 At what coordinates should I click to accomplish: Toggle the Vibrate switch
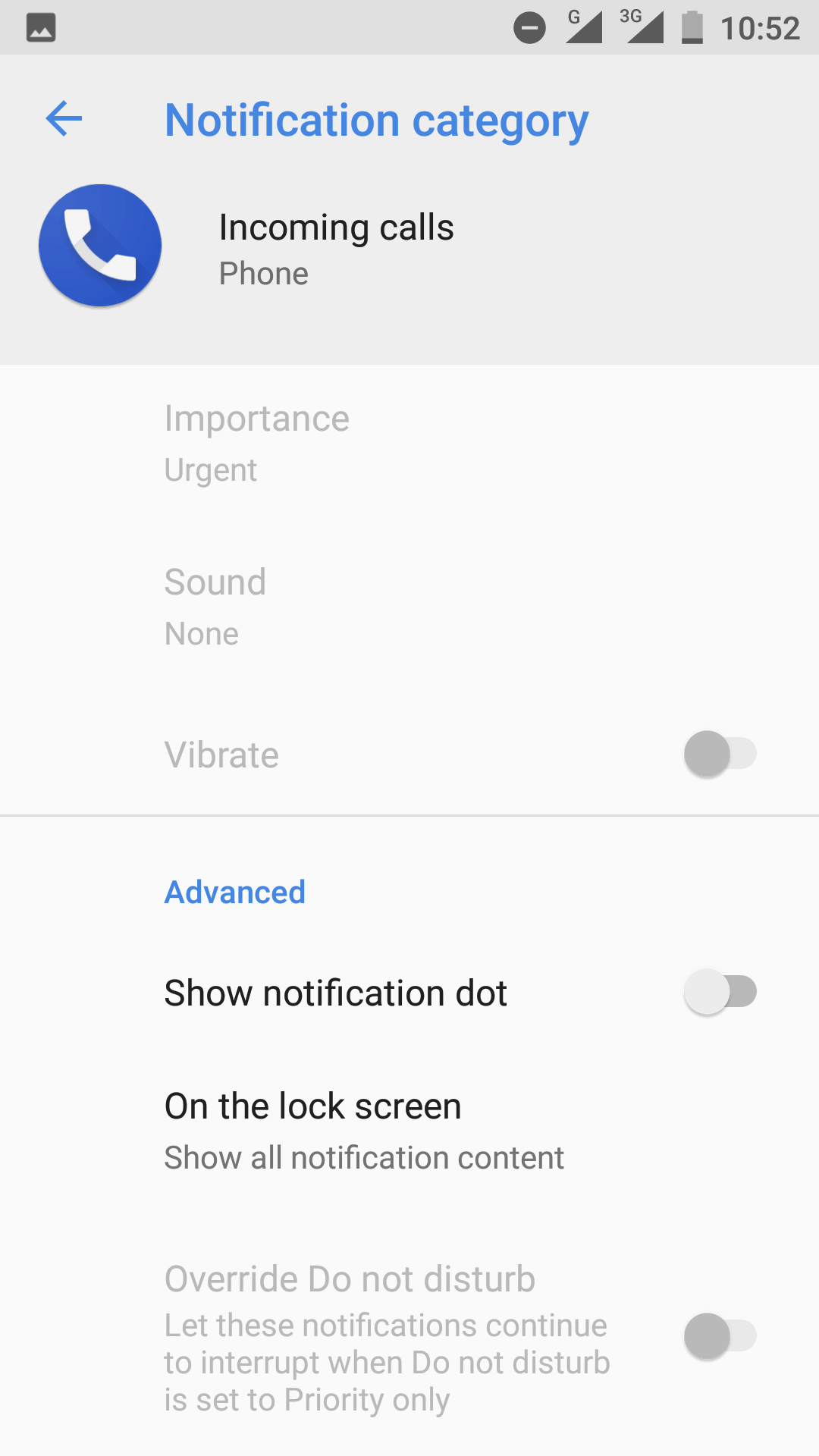(719, 754)
